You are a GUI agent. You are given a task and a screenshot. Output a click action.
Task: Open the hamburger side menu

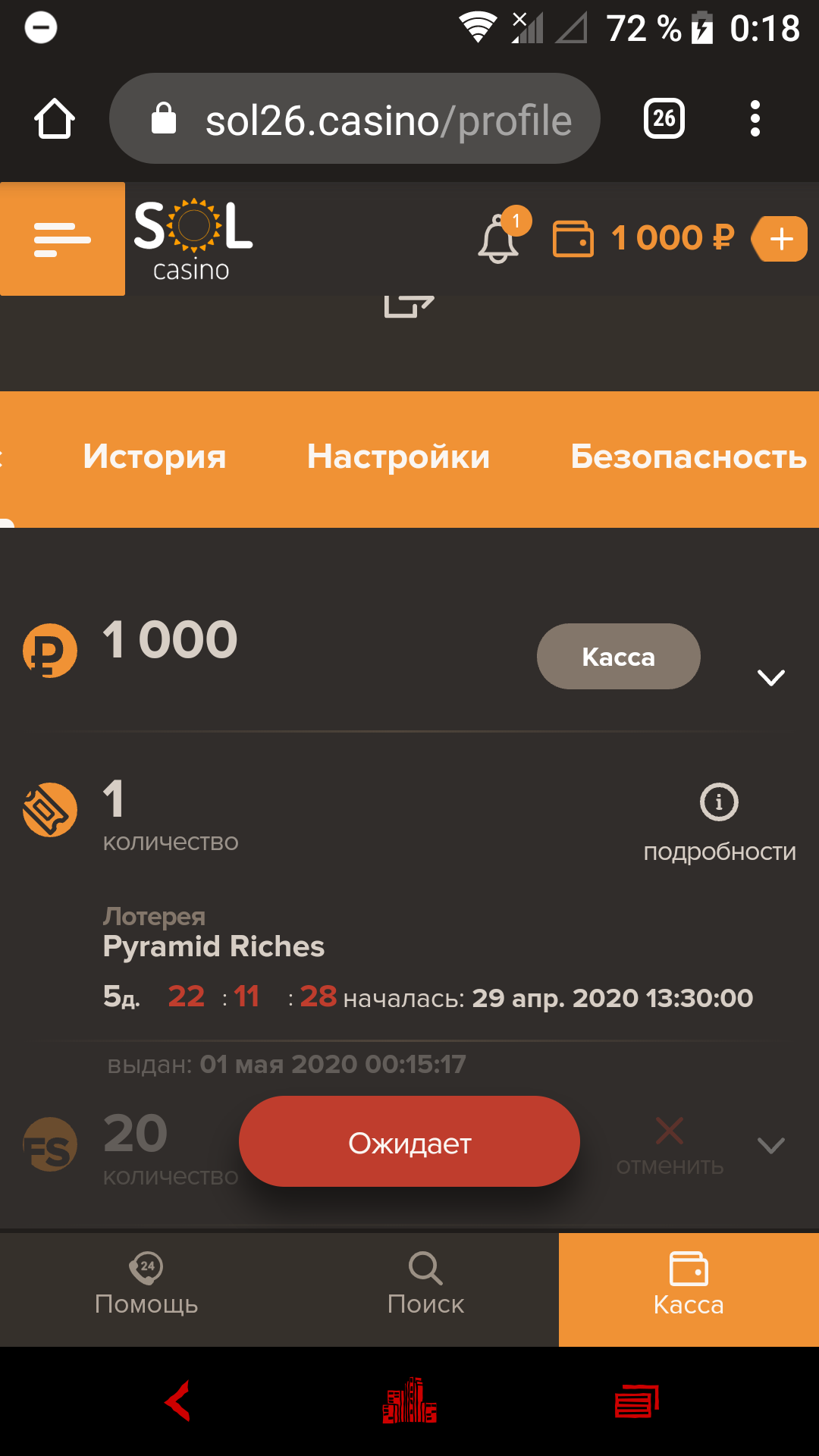coord(62,239)
